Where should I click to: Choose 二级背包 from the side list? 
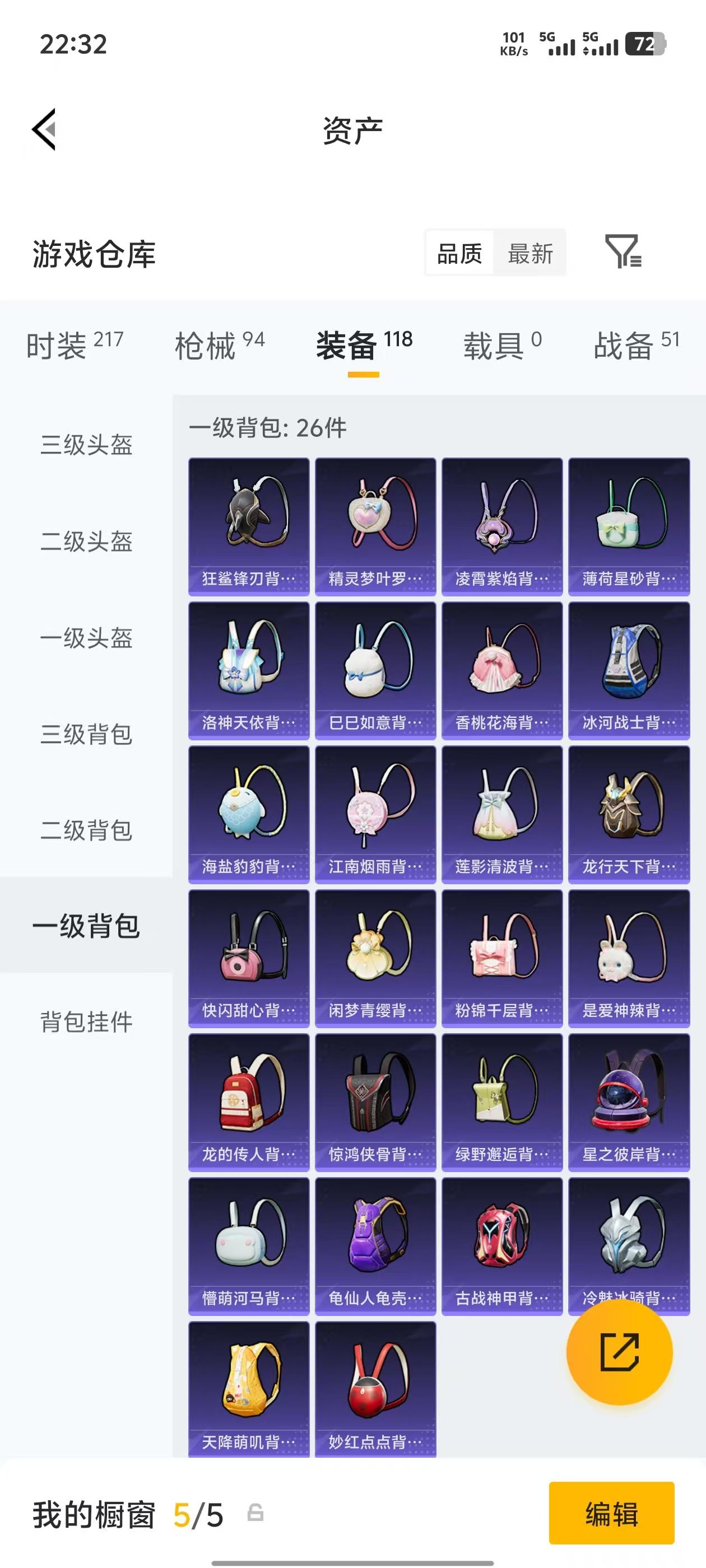pyautogui.click(x=86, y=832)
